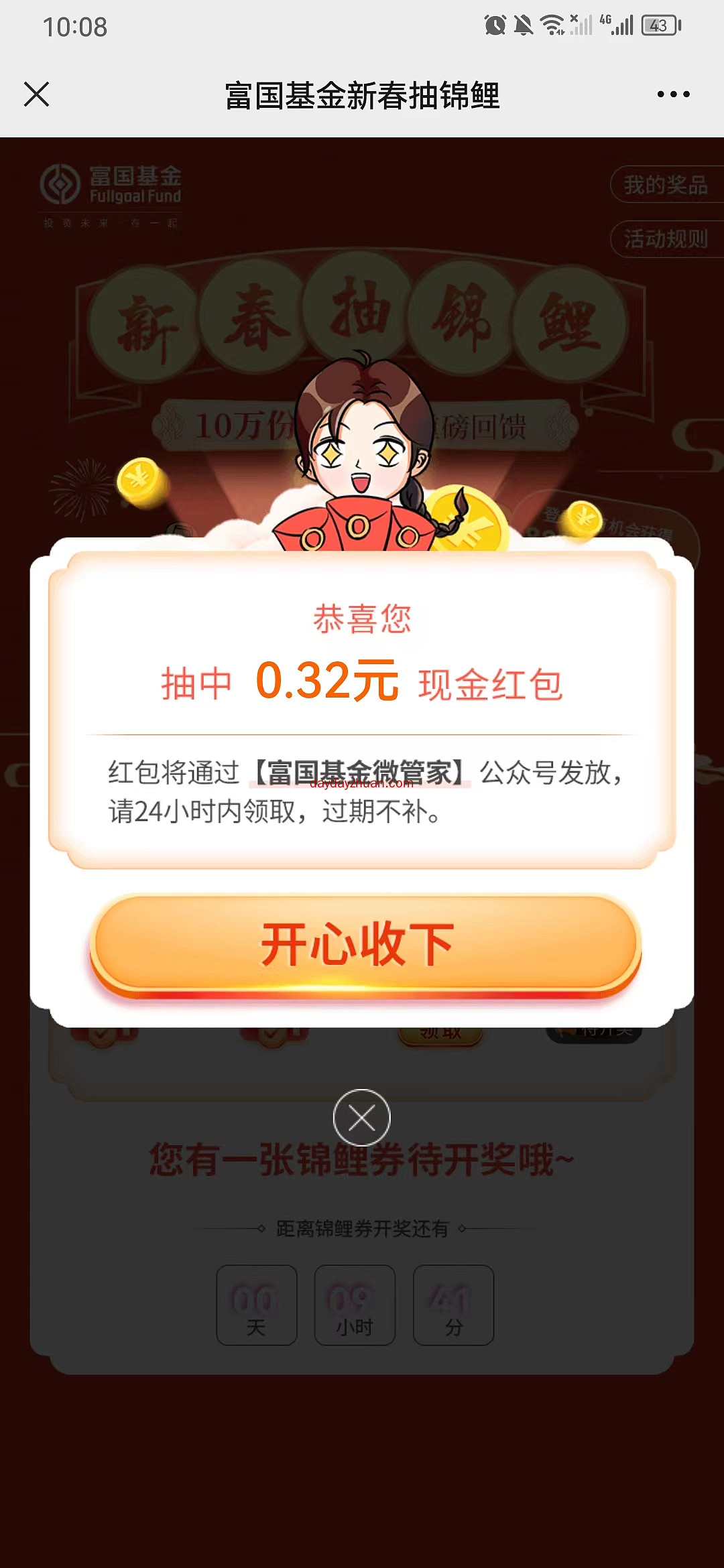Open 我的奖品 to view prizes
This screenshot has height=1568, width=724.
point(667,186)
